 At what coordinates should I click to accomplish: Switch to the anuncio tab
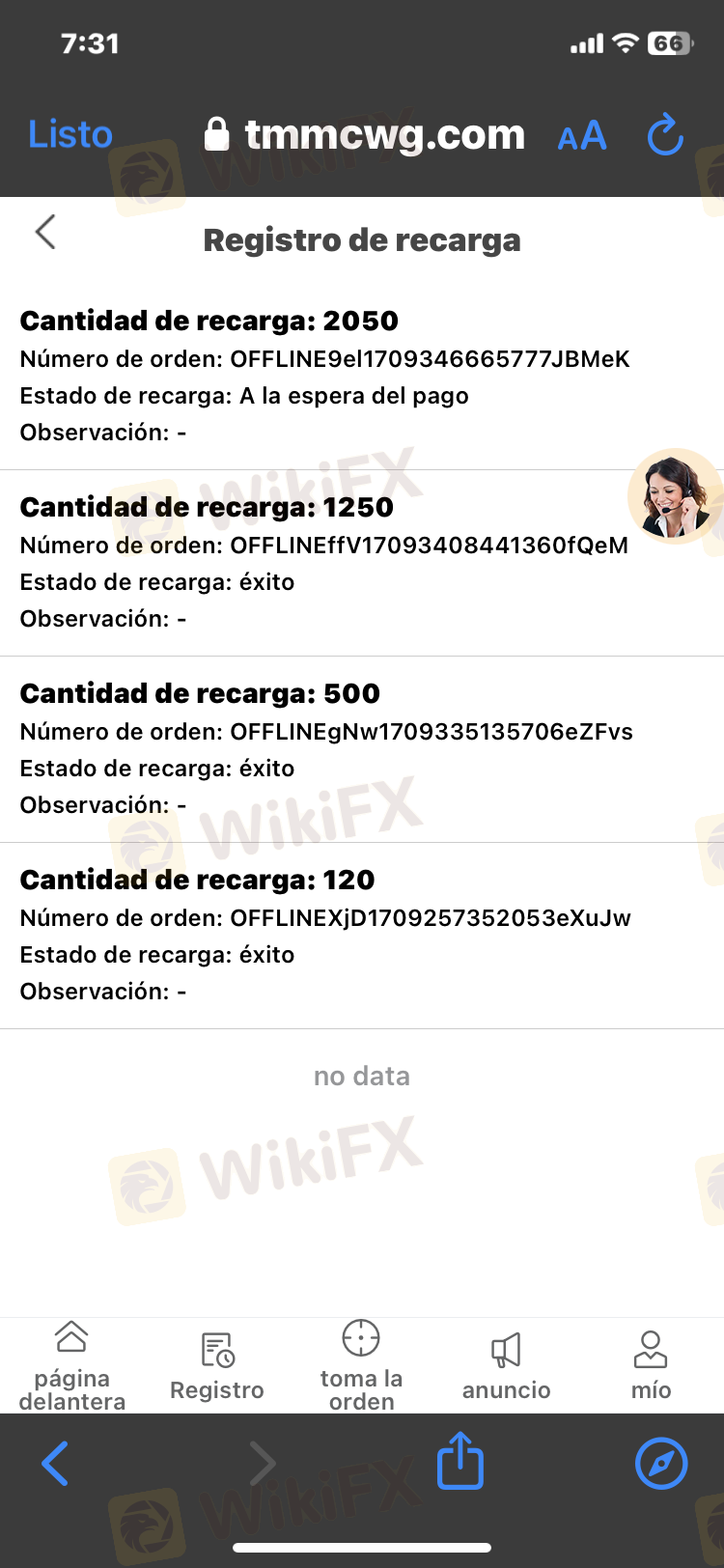point(506,1365)
